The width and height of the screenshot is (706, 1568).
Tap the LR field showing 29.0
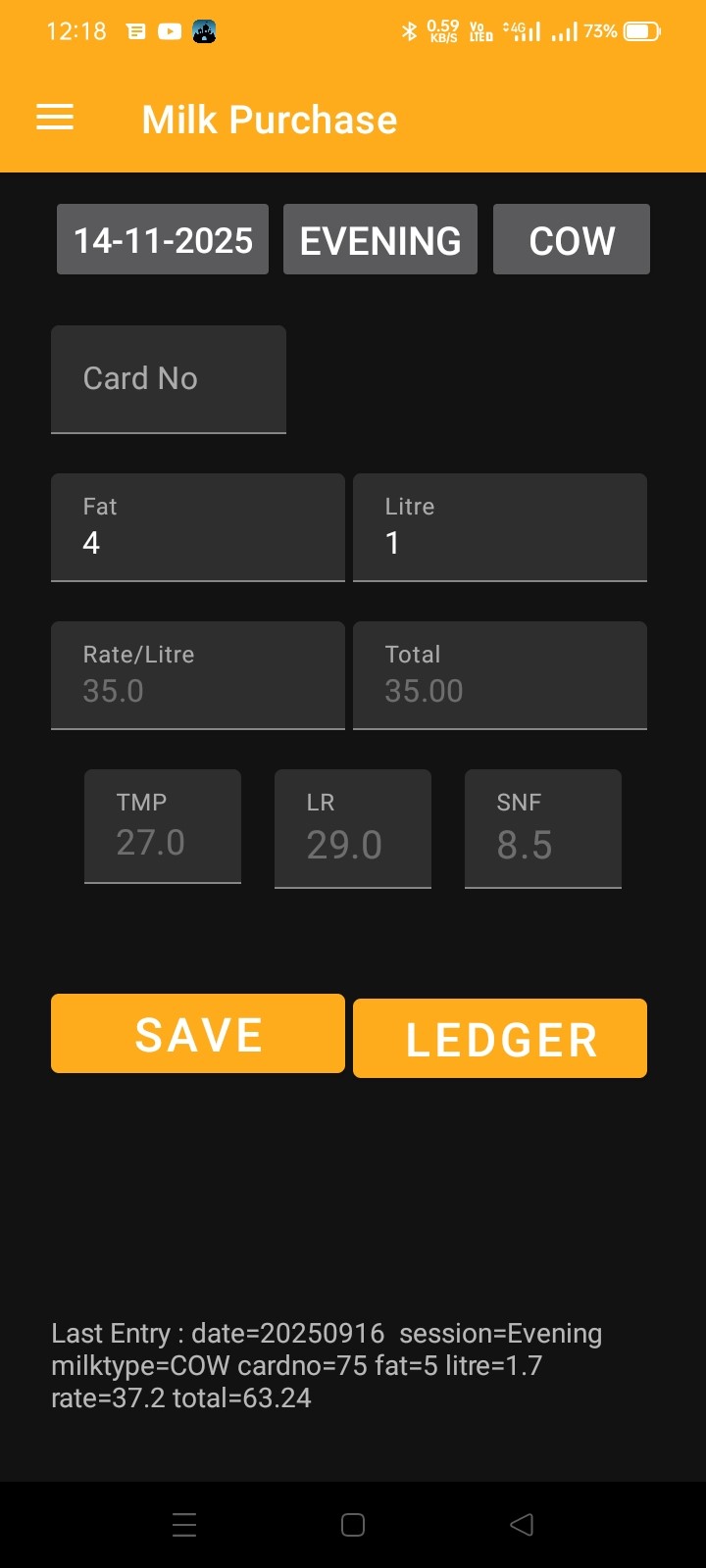tap(353, 828)
